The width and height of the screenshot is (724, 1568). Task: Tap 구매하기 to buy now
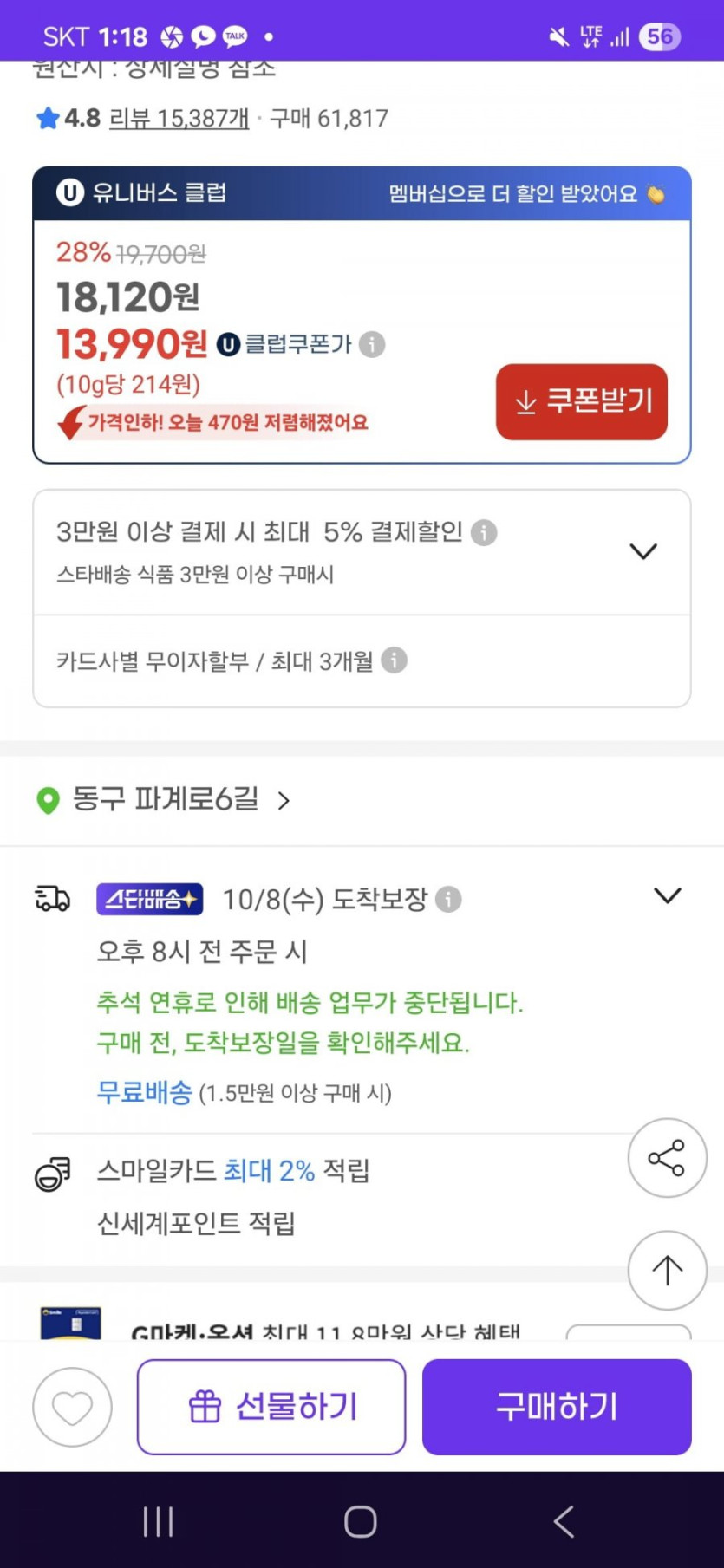pos(557,1407)
